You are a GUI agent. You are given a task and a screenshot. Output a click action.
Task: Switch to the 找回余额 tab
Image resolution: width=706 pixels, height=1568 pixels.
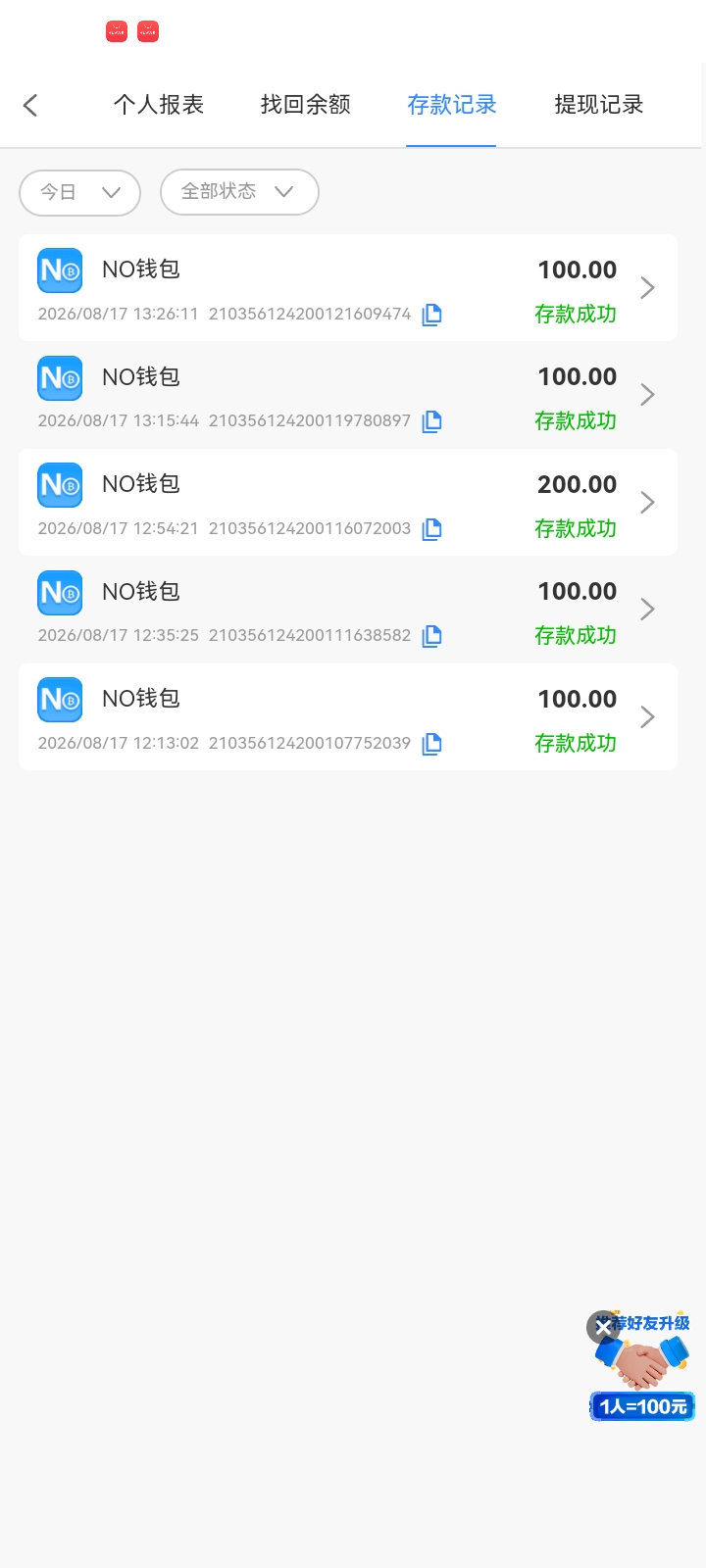[305, 105]
